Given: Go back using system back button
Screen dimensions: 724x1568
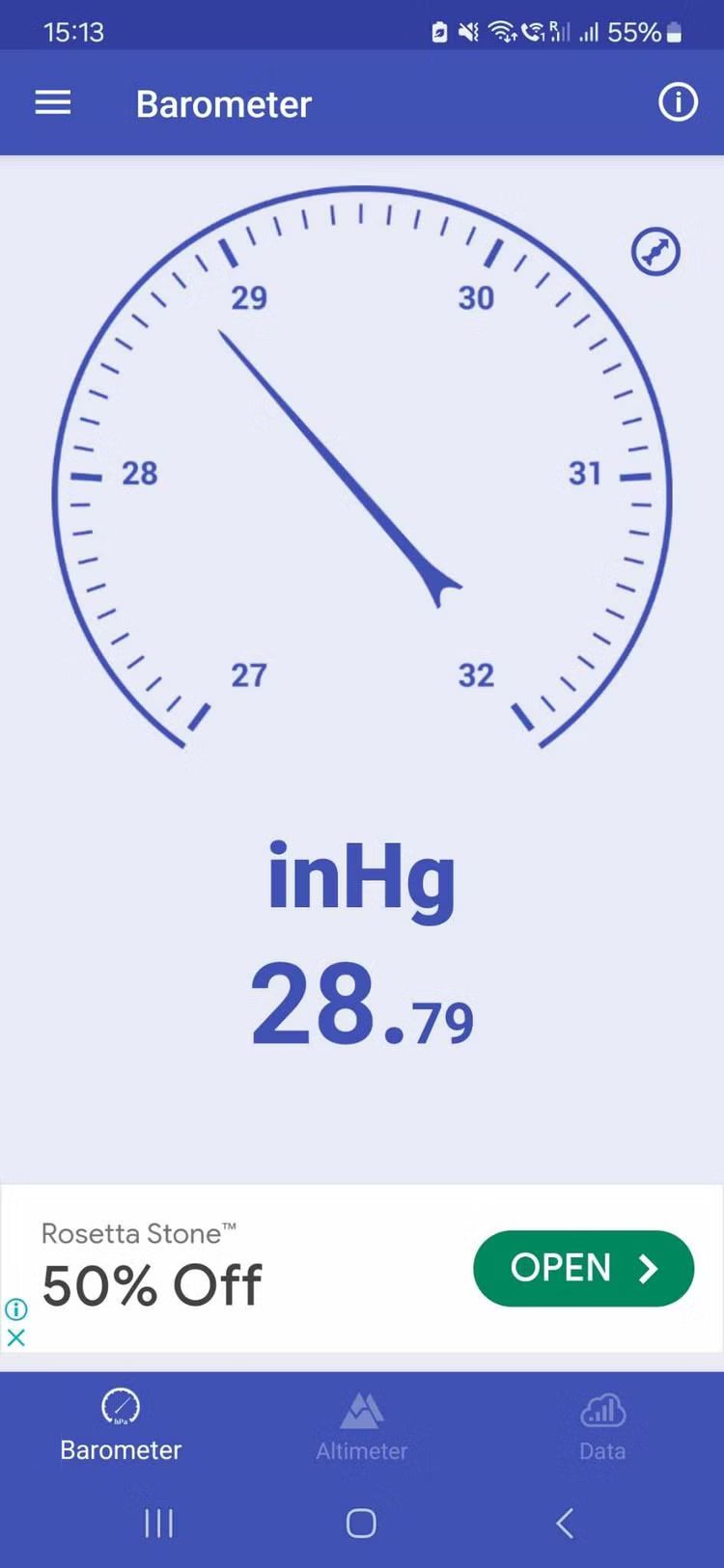Looking at the screenshot, I should (x=565, y=1524).
